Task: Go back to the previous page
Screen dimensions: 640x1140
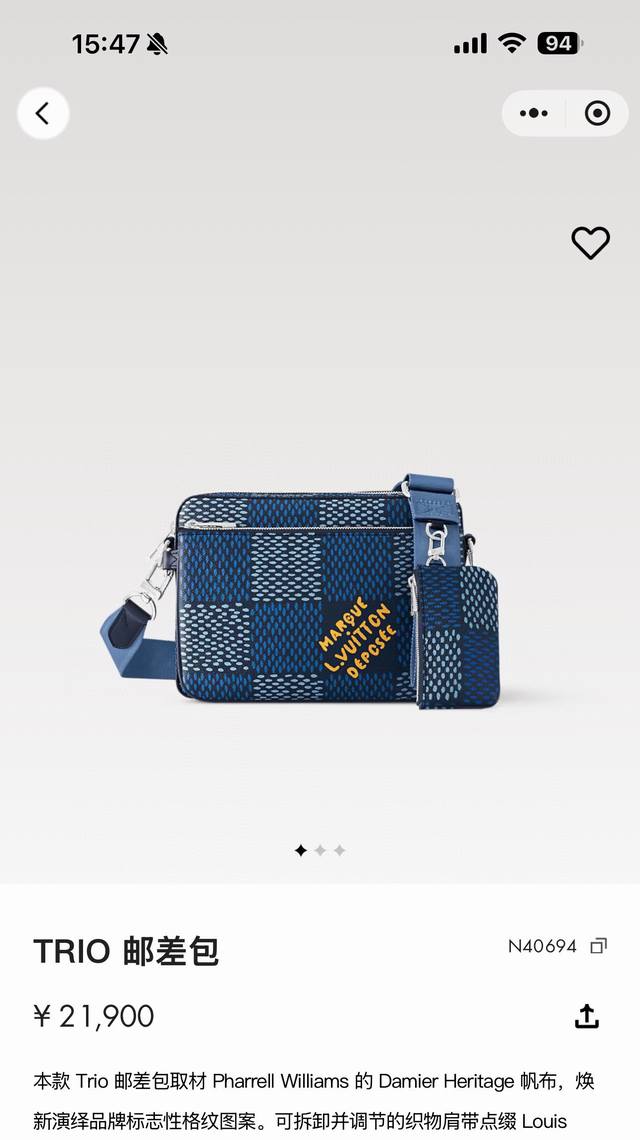Action: coord(43,113)
